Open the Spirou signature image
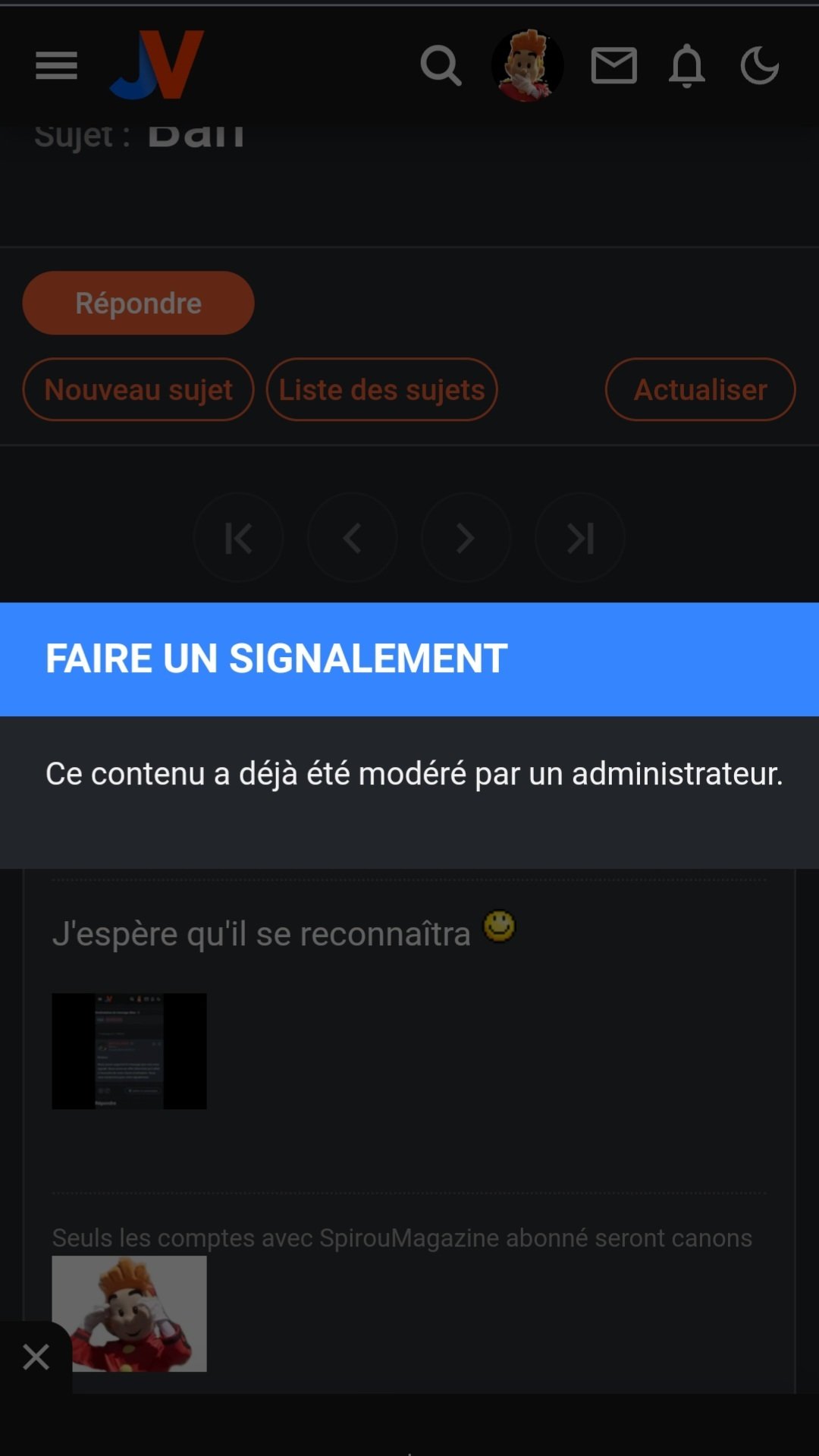819x1456 pixels. pyautogui.click(x=129, y=1313)
